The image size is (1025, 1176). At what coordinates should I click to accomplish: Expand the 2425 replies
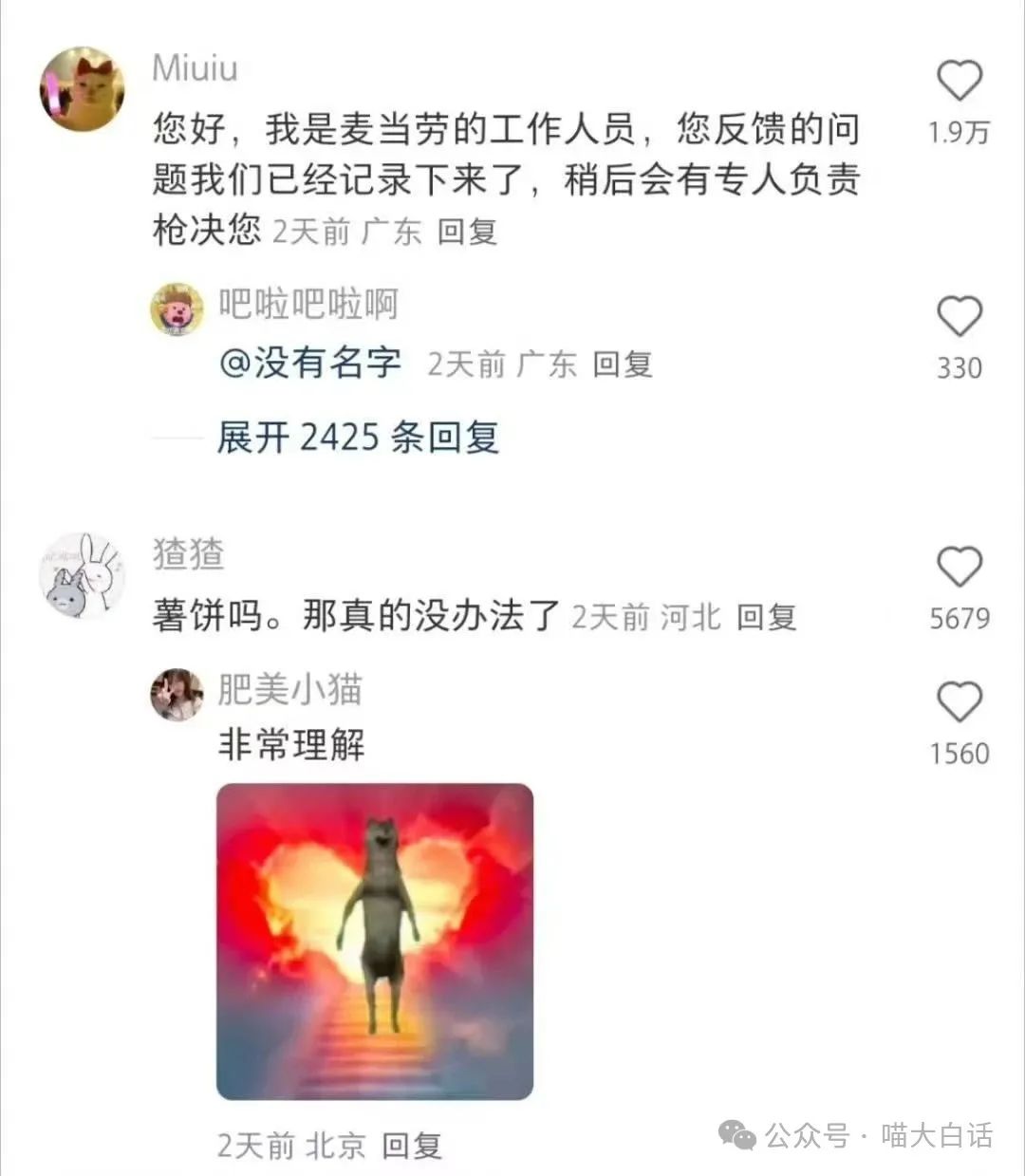[357, 438]
